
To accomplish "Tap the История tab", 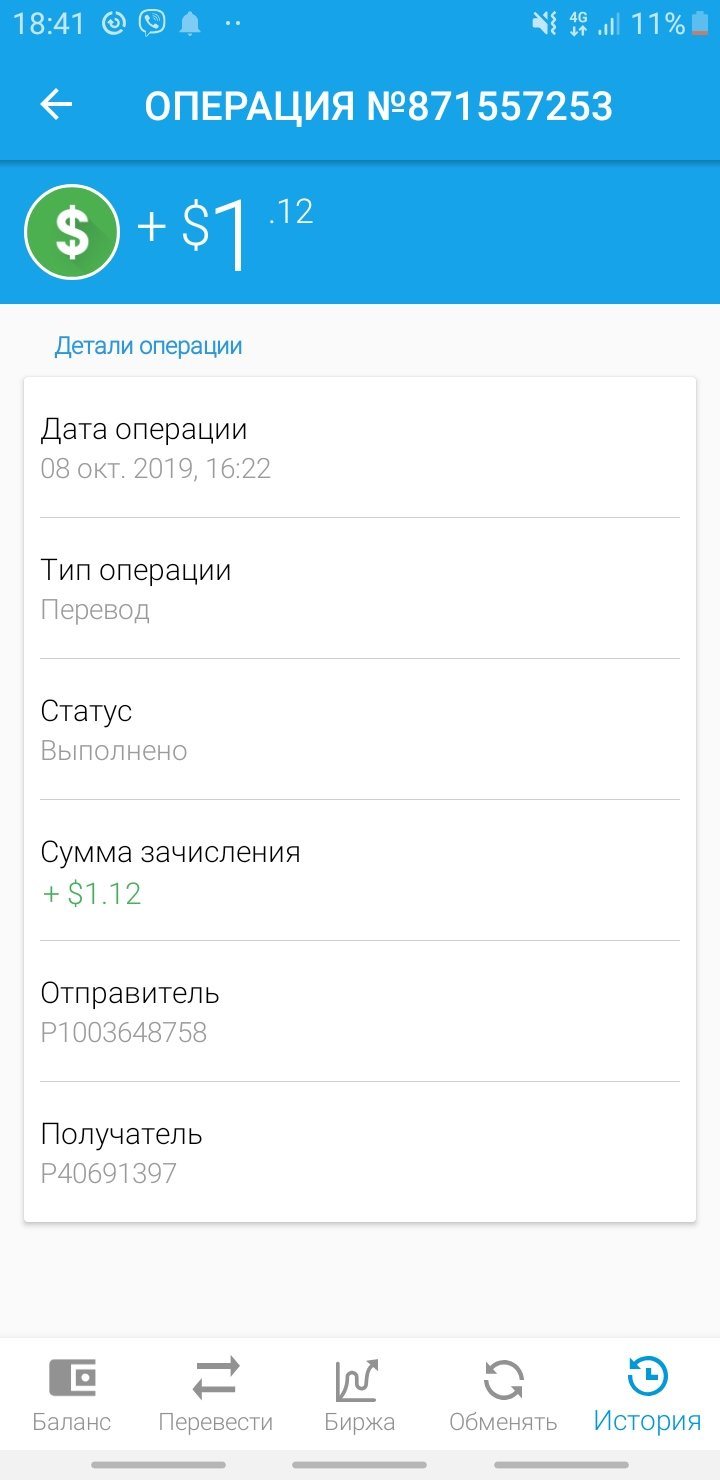I will [x=647, y=1394].
